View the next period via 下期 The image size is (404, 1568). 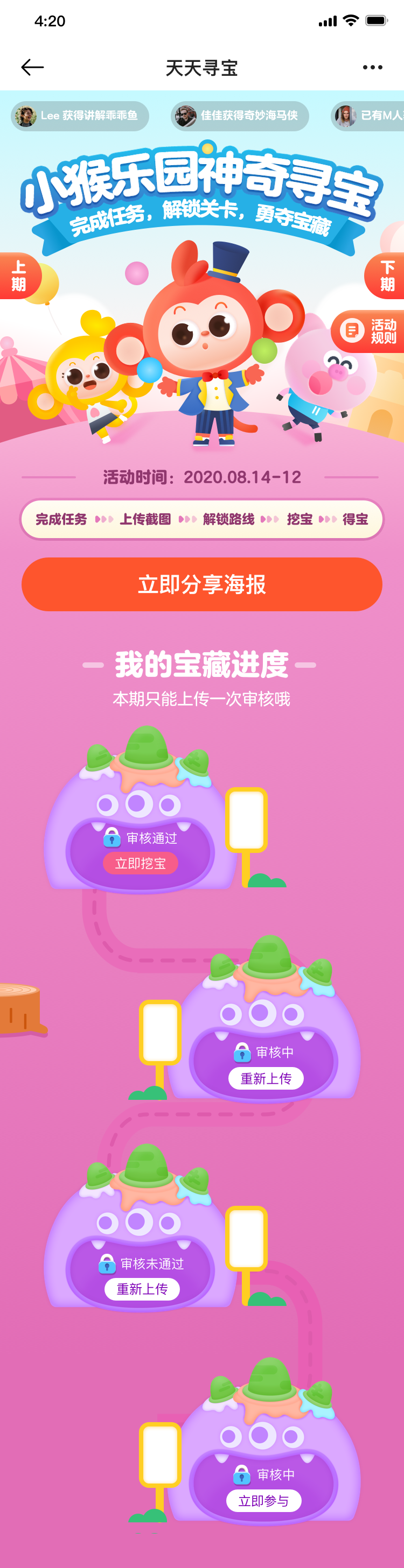pyautogui.click(x=386, y=276)
